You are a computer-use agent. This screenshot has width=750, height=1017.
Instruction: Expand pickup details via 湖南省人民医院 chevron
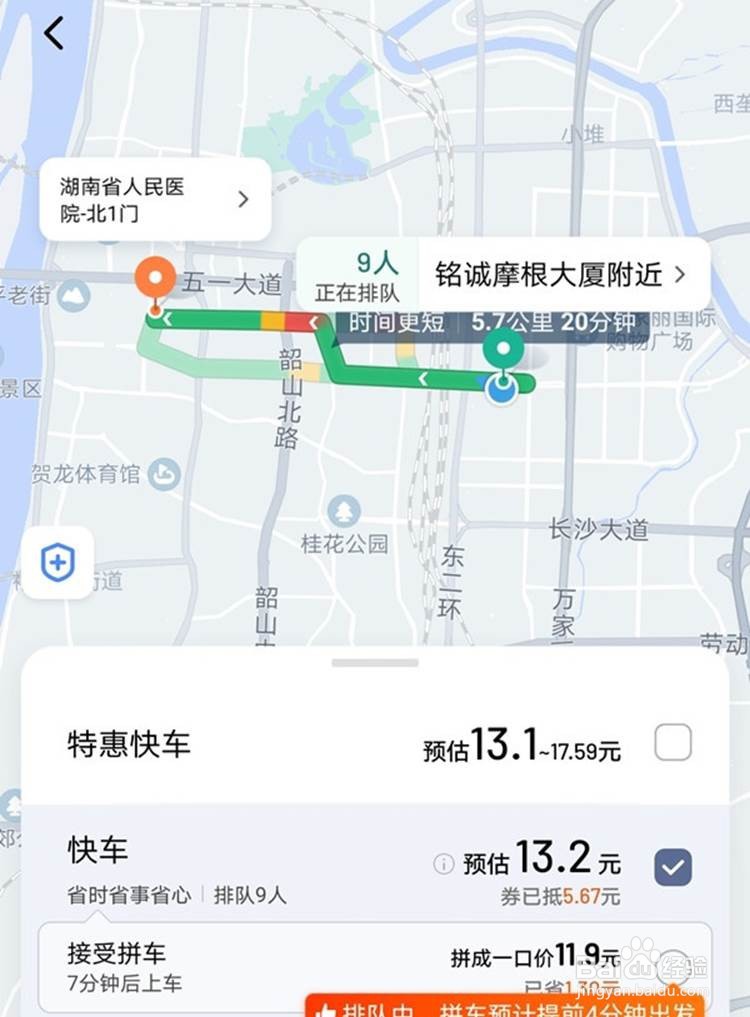[x=242, y=200]
